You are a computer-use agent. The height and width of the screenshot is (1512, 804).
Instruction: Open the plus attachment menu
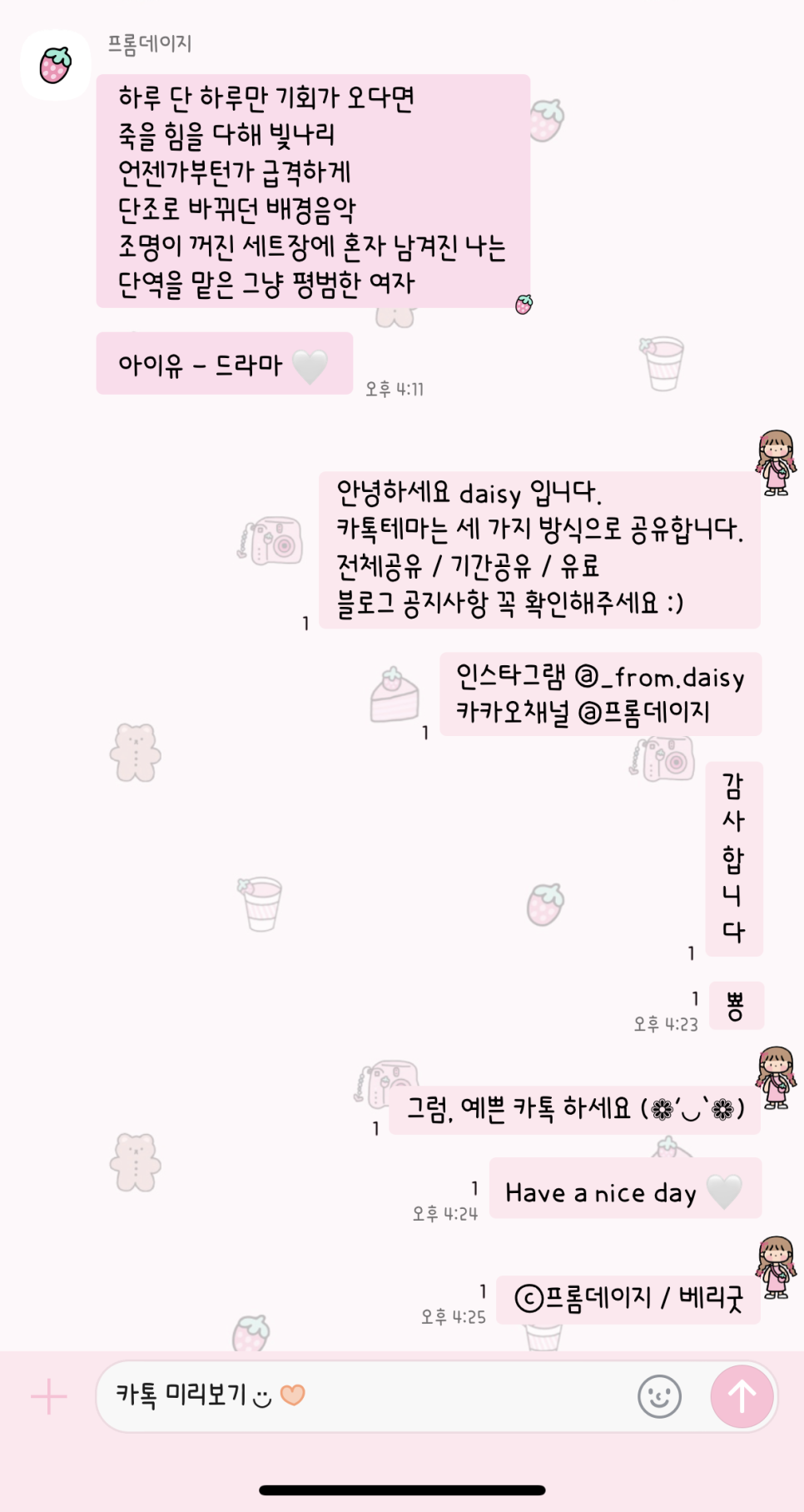pos(49,1396)
